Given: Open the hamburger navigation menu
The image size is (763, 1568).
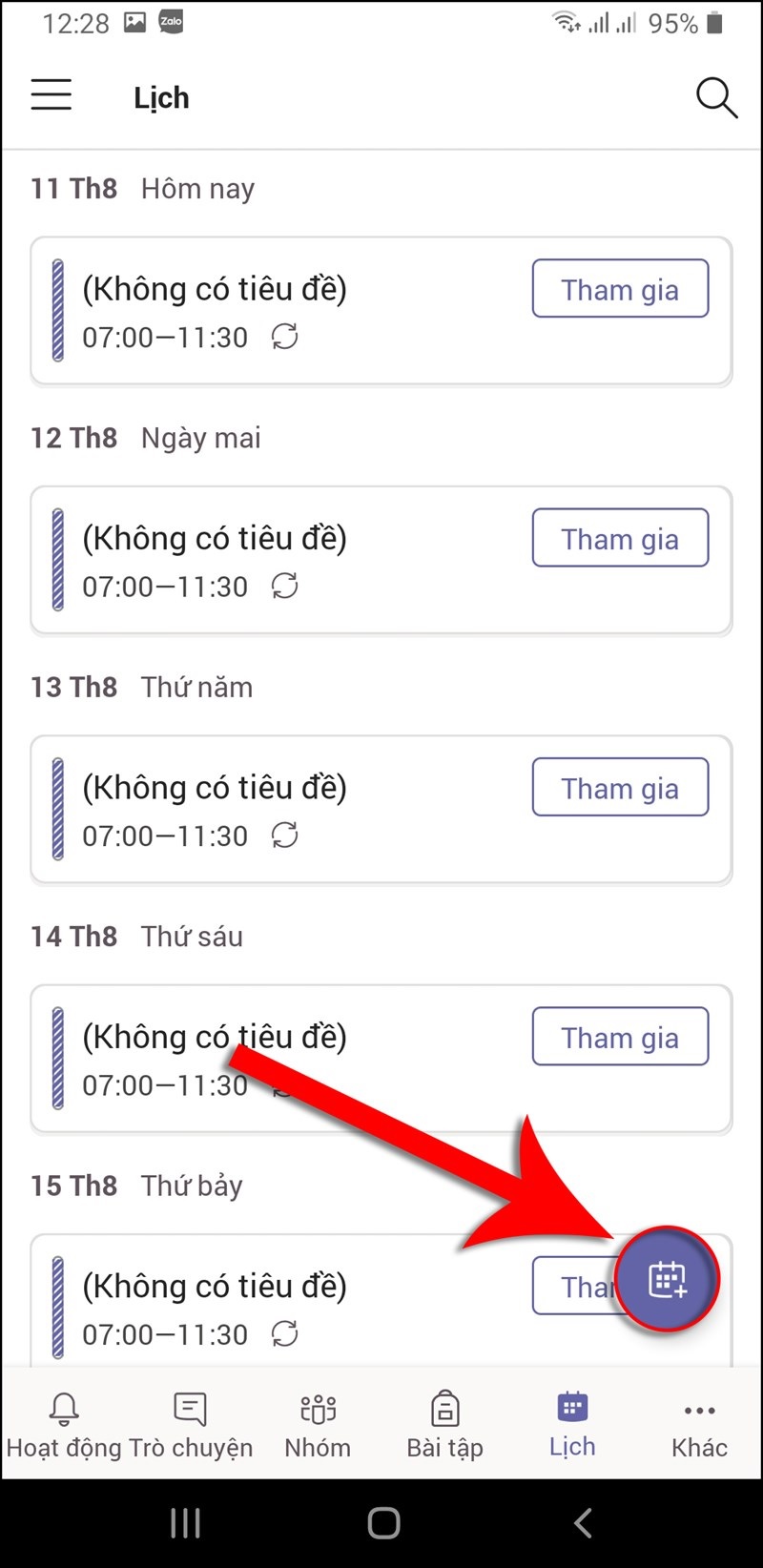Looking at the screenshot, I should click(51, 95).
